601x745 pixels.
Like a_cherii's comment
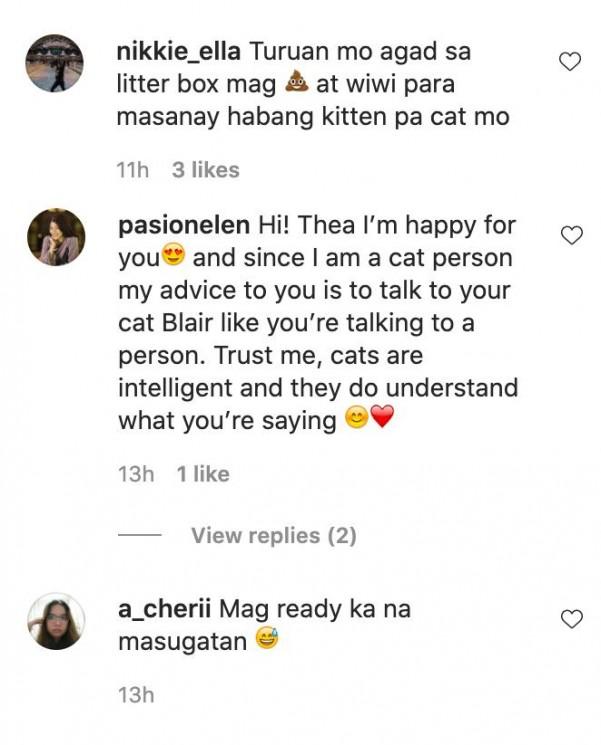point(570,619)
